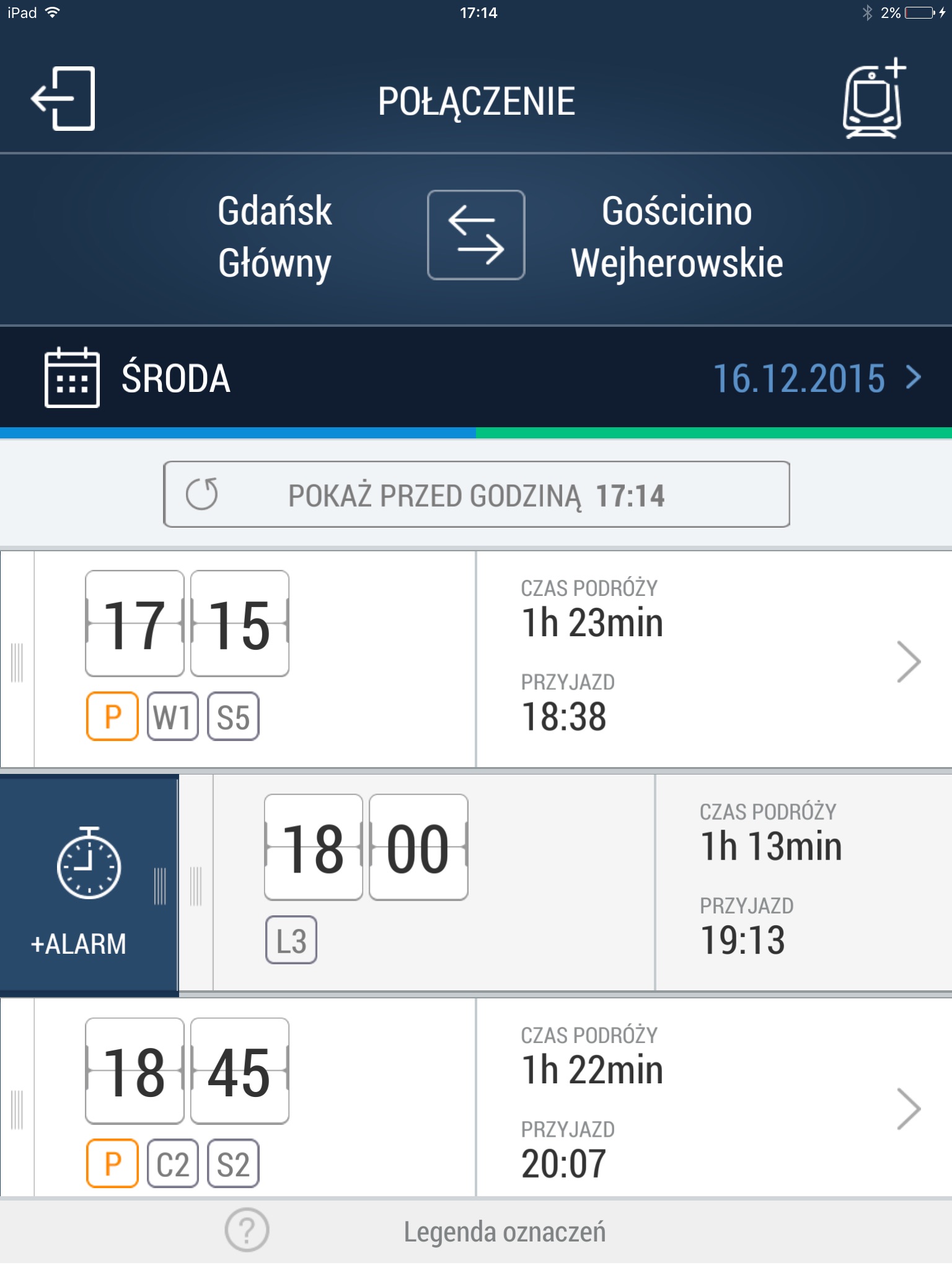
Task: Open the date picker for 16.12.2015
Action: pos(816,378)
